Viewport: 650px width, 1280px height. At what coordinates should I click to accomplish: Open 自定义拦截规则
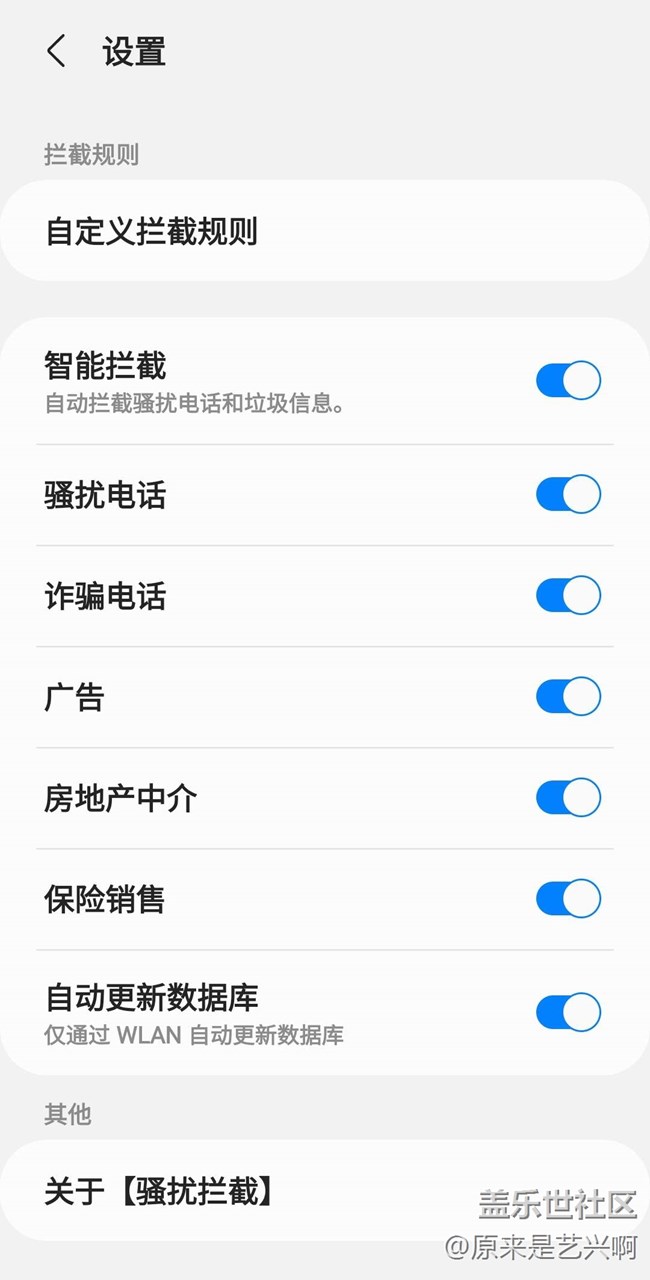pyautogui.click(x=152, y=231)
